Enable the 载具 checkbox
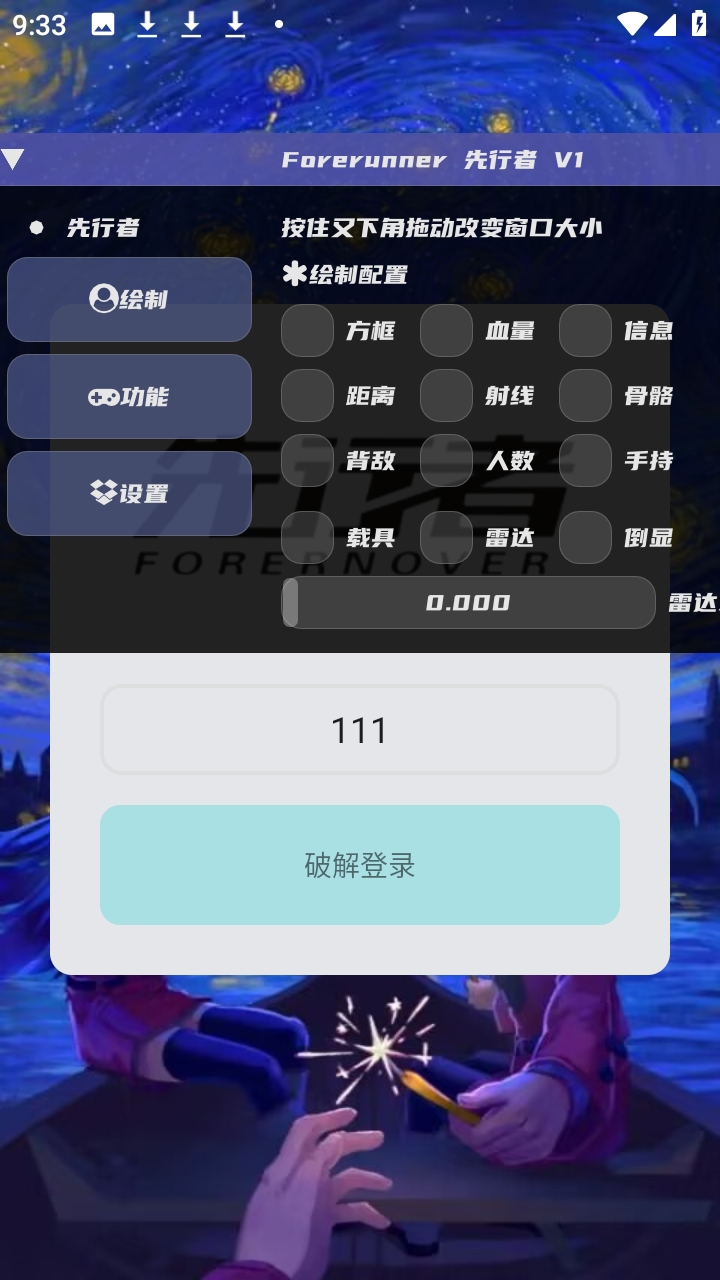The image size is (720, 1280). (x=307, y=538)
